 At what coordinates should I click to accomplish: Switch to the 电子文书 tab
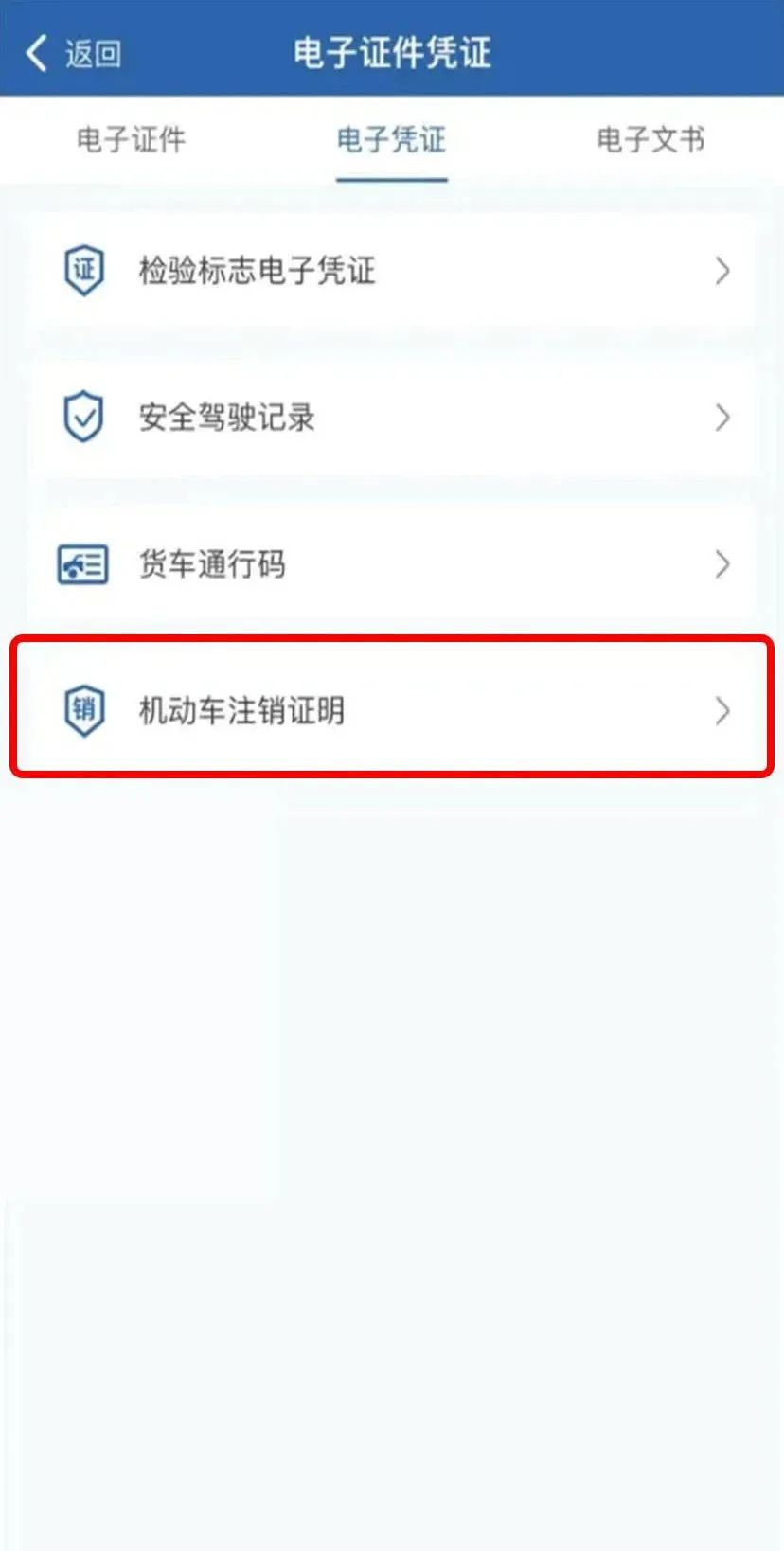click(x=650, y=140)
